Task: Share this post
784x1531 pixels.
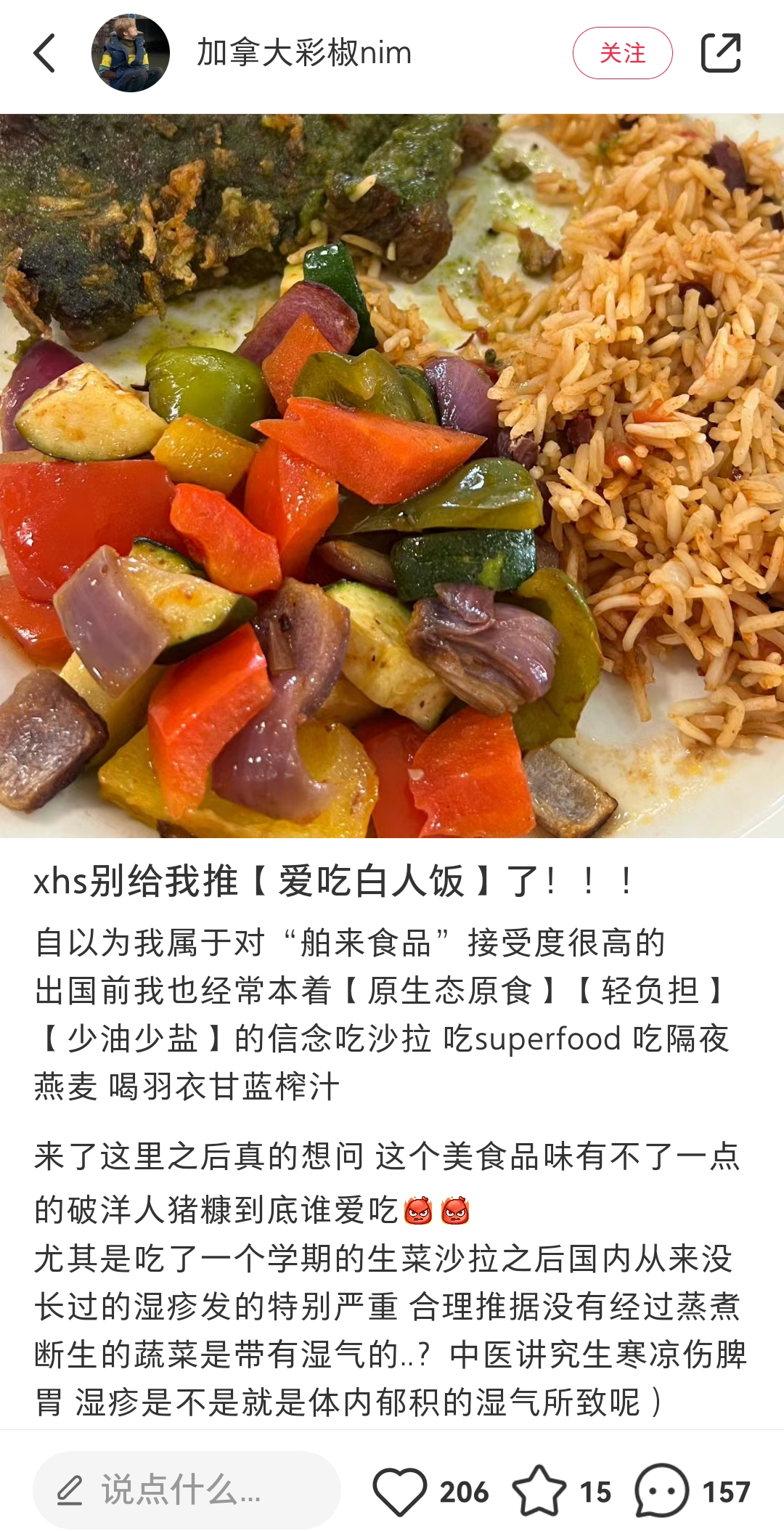Action: 720,53
